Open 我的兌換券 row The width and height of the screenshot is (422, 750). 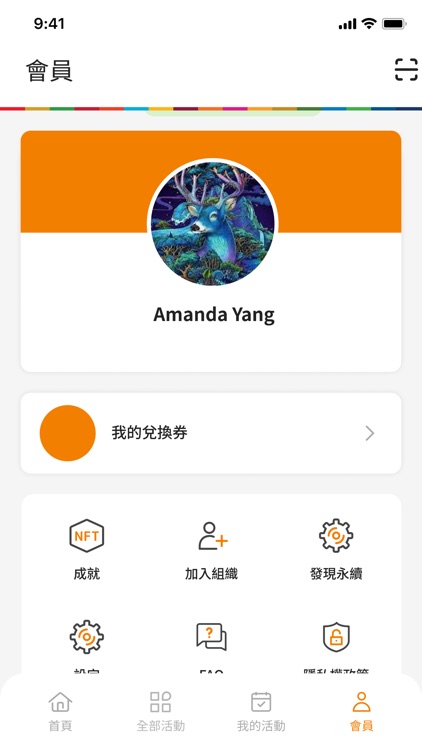(211, 433)
